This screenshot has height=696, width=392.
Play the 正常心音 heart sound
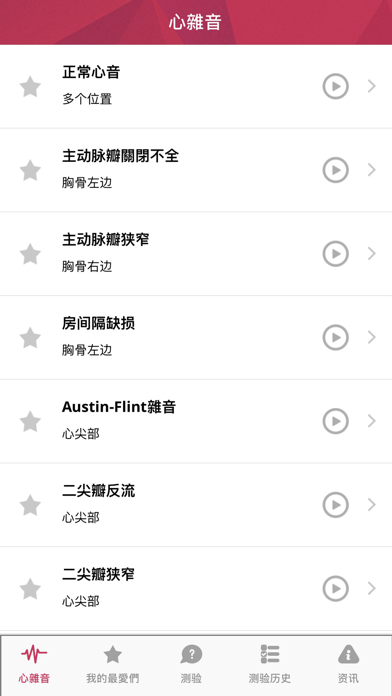coord(335,86)
